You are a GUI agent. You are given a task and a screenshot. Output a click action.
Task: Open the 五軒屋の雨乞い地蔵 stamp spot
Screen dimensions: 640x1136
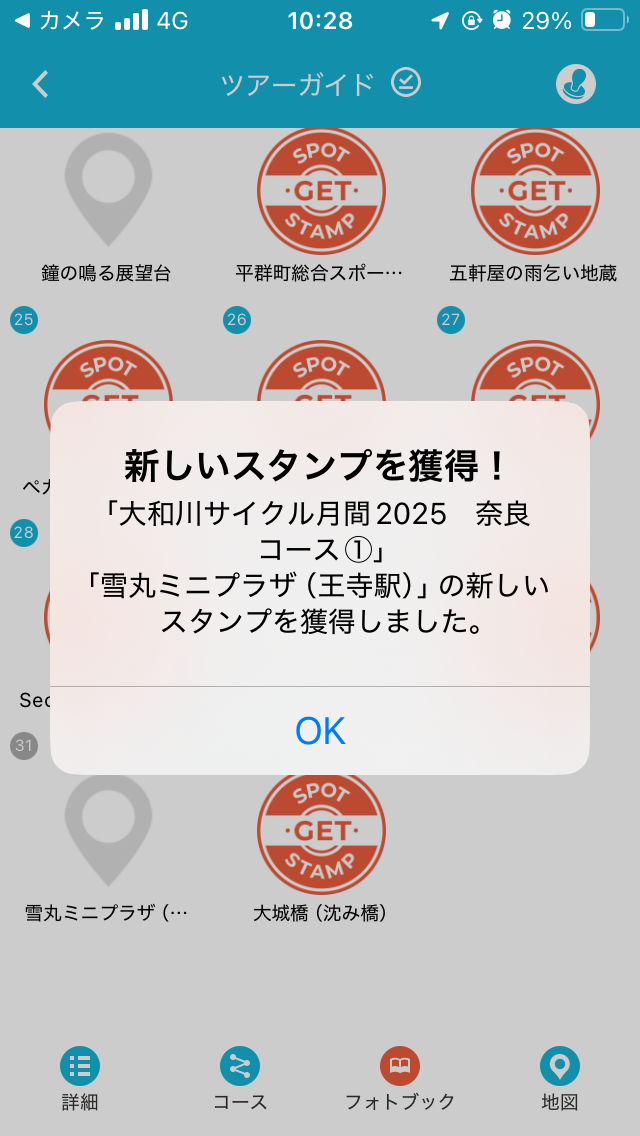pyautogui.click(x=534, y=205)
